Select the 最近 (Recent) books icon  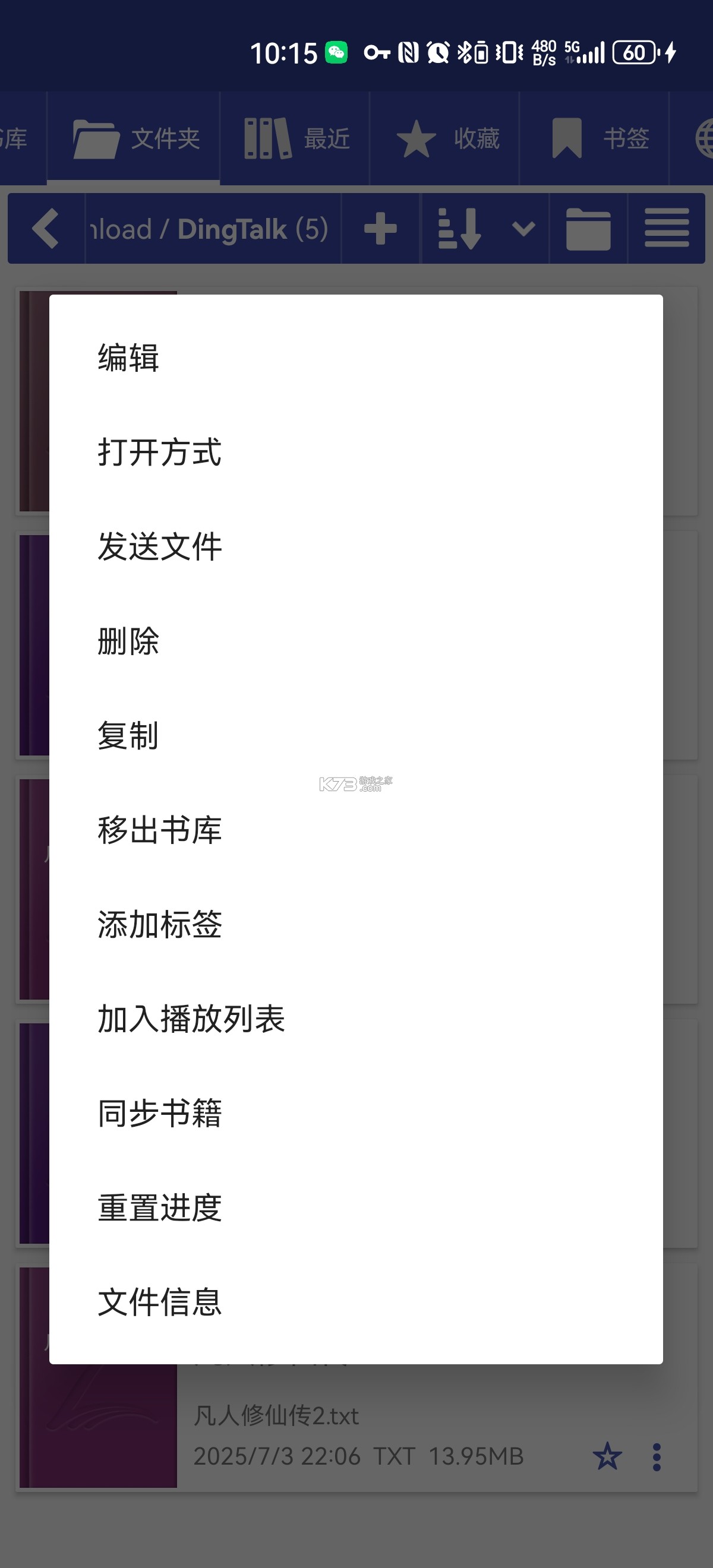click(x=267, y=139)
